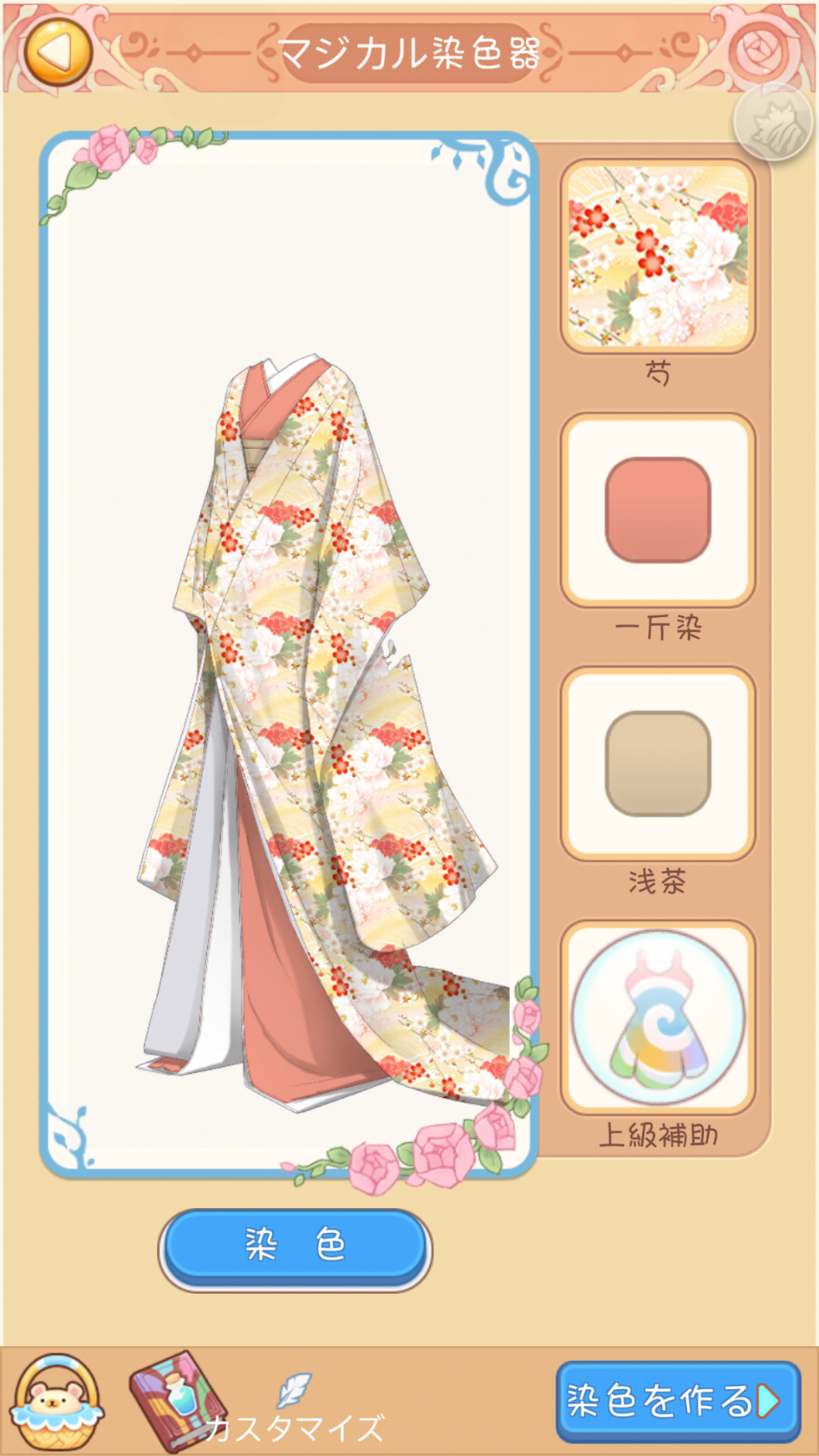The width and height of the screenshot is (819, 1456).
Task: Go back with the orange arrow
Action: coord(57,50)
